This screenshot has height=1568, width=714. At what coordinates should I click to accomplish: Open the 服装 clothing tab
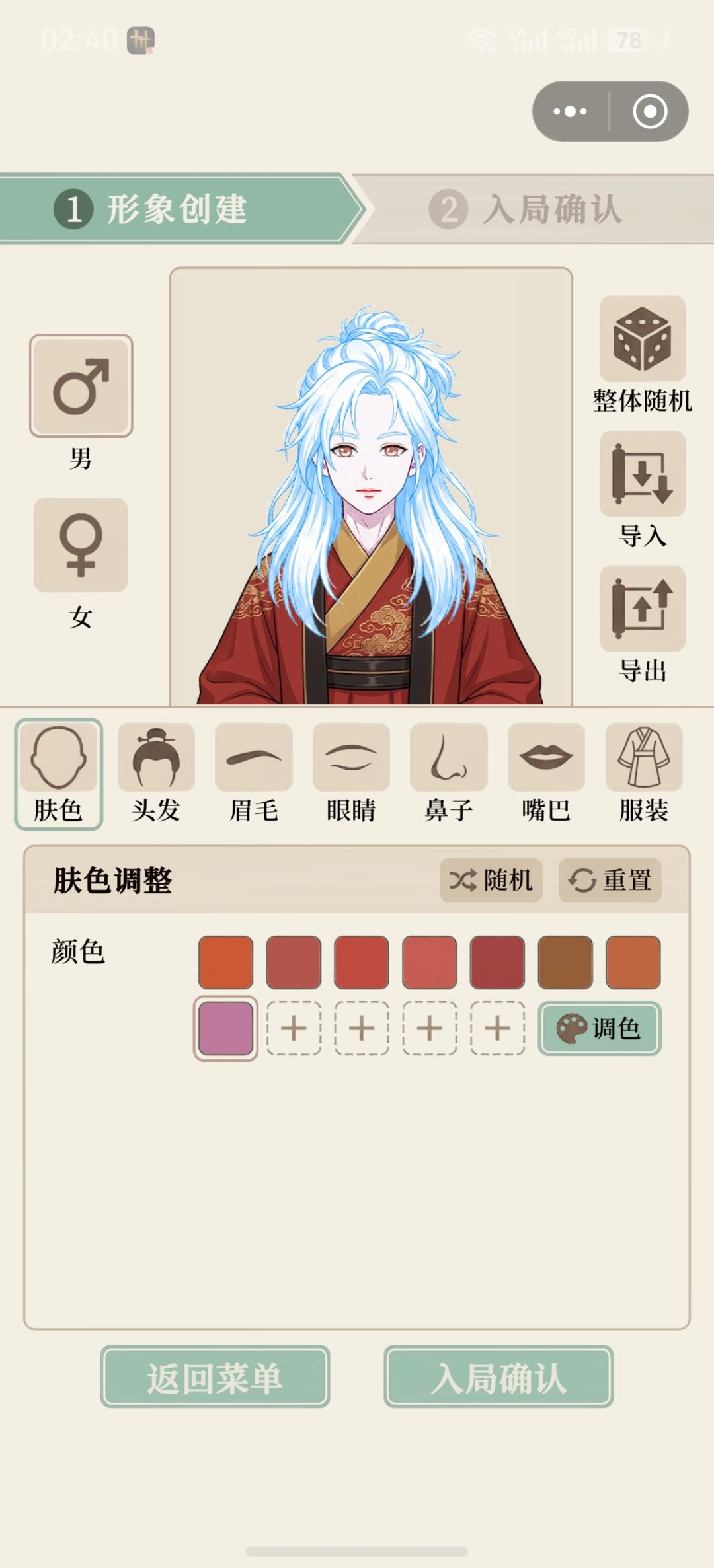click(x=644, y=774)
